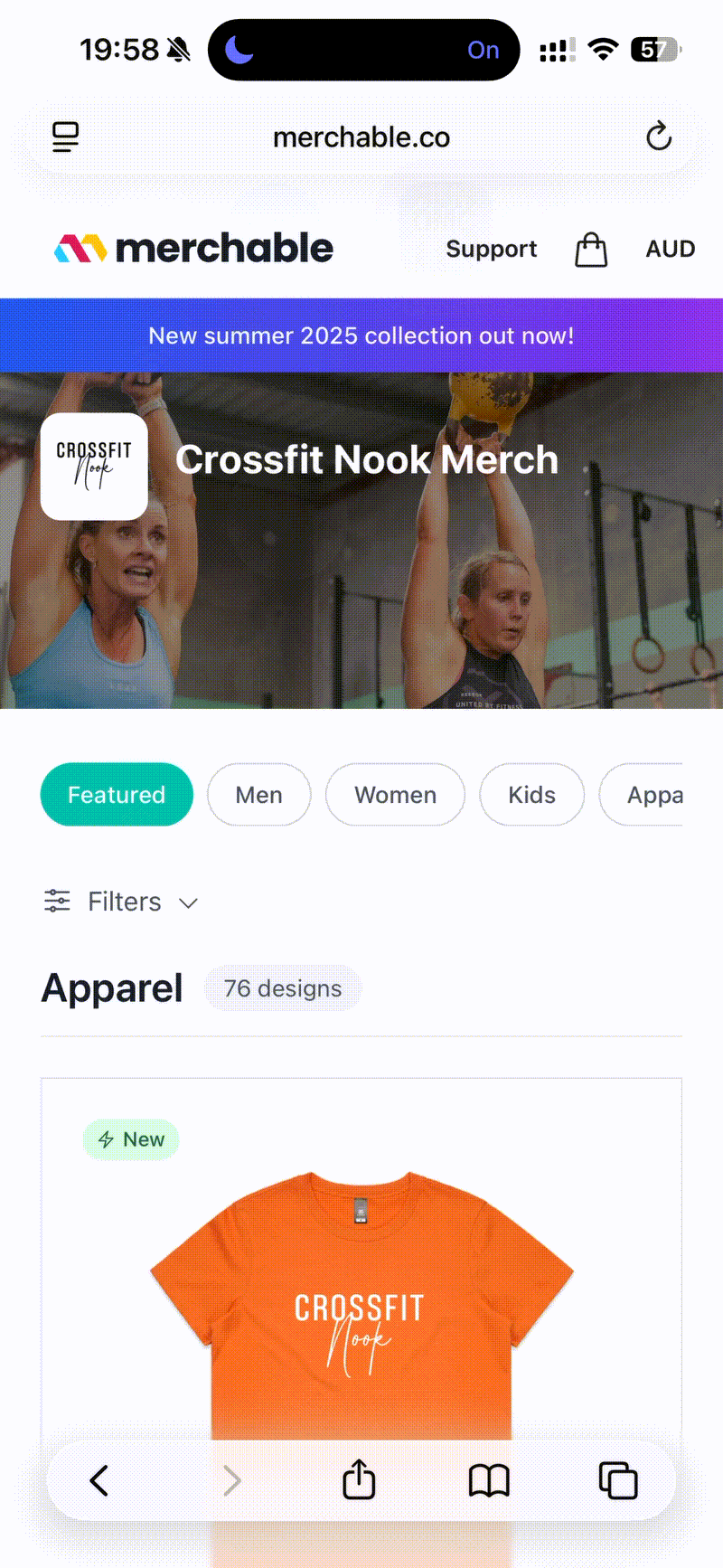Select the Women category chip
The height and width of the screenshot is (1568, 723).
point(395,794)
